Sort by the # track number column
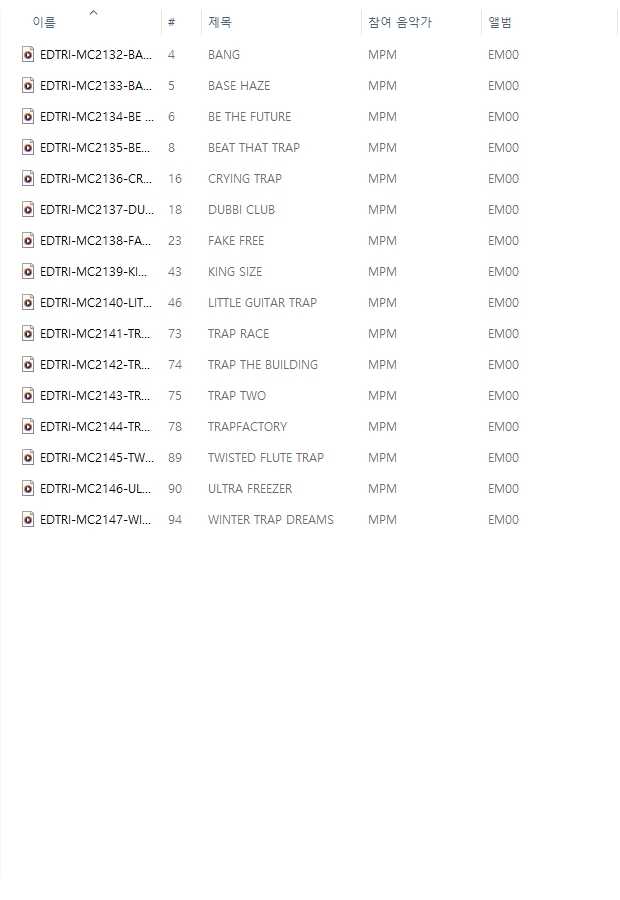Viewport: 620px width, 900px height. (x=172, y=22)
